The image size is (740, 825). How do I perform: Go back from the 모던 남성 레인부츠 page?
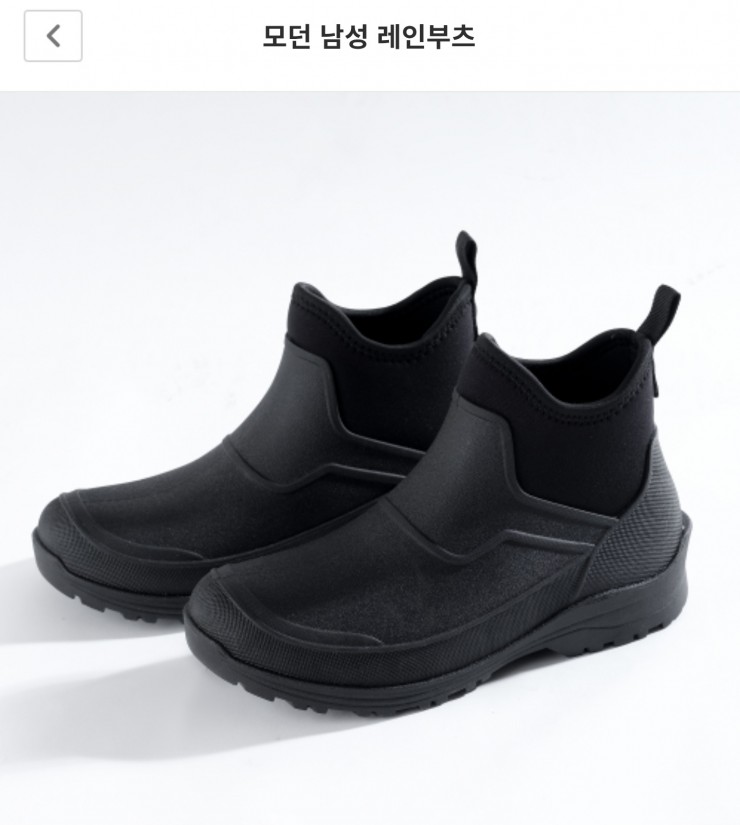[53, 36]
